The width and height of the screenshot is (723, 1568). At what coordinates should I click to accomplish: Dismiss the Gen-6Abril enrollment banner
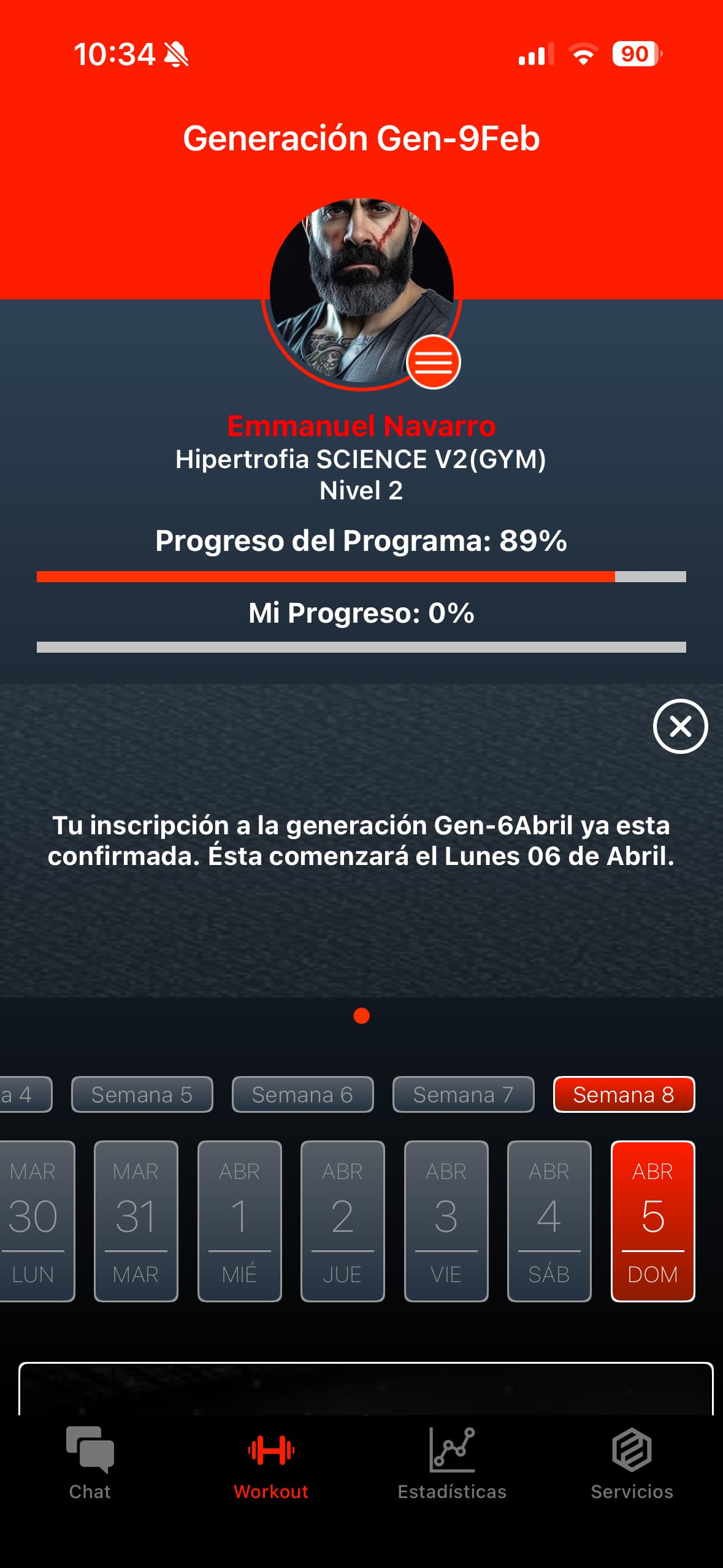click(x=680, y=726)
